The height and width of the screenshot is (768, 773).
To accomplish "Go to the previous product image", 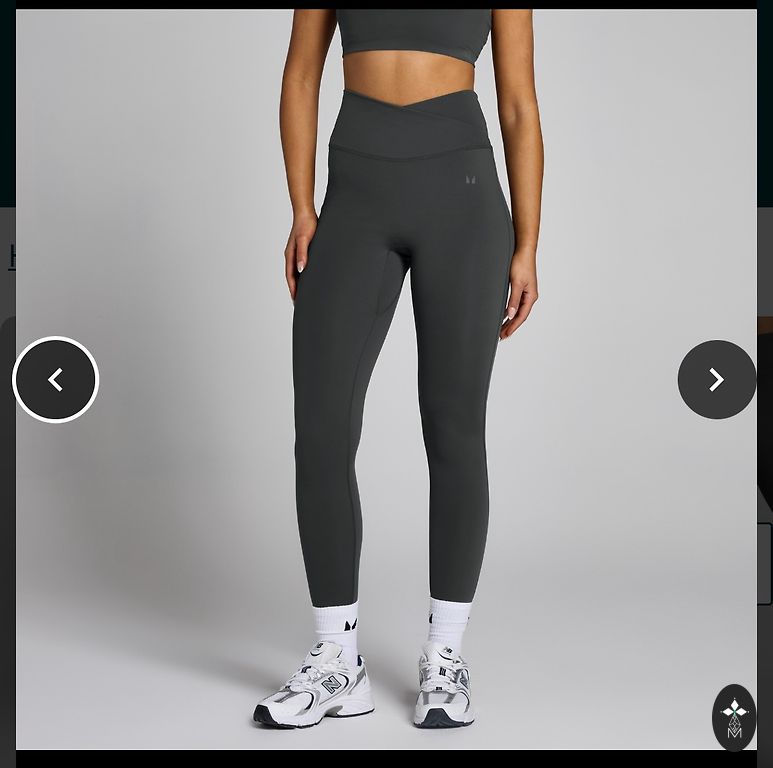I will pos(56,380).
